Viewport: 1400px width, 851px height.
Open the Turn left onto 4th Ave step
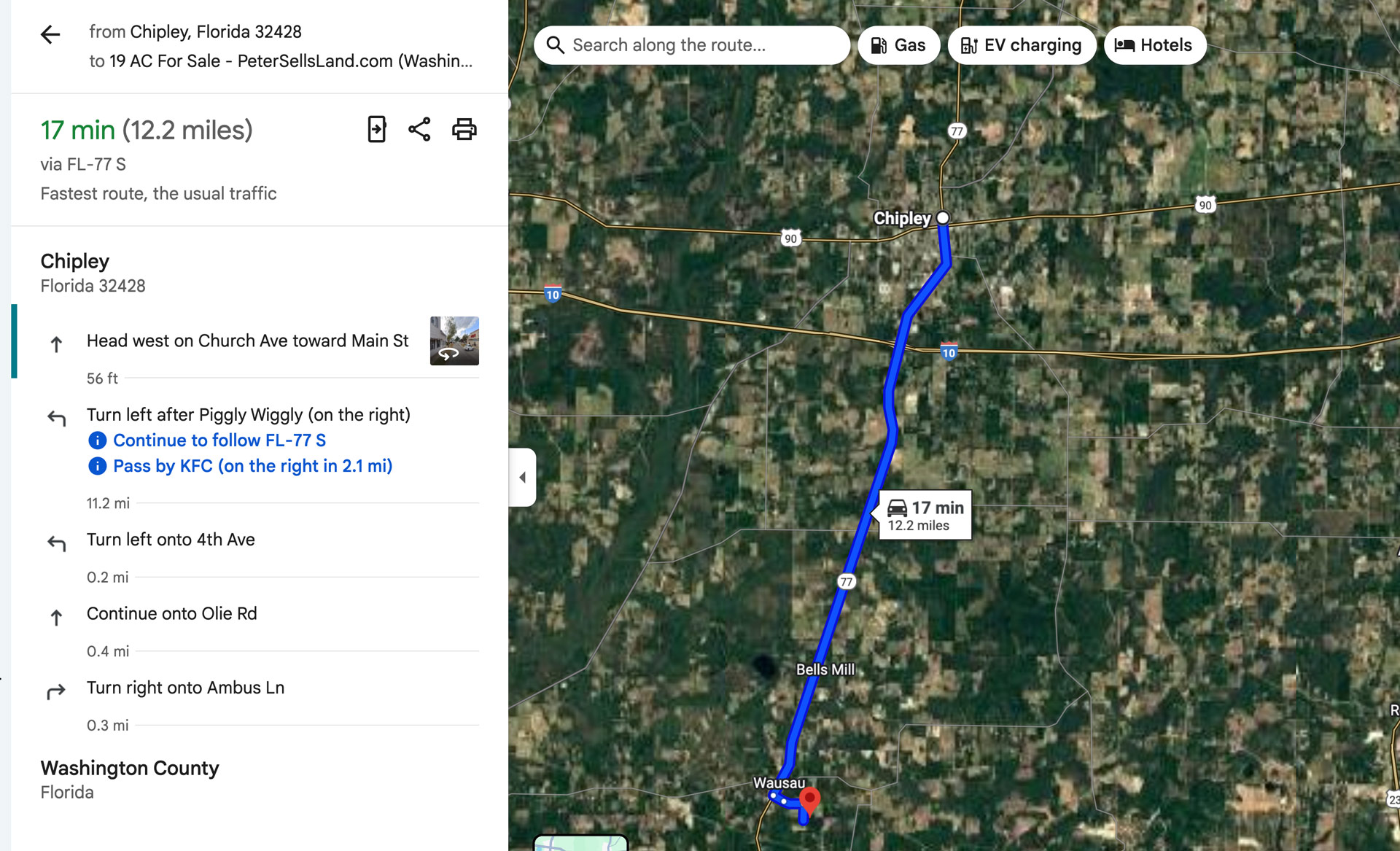(x=171, y=540)
